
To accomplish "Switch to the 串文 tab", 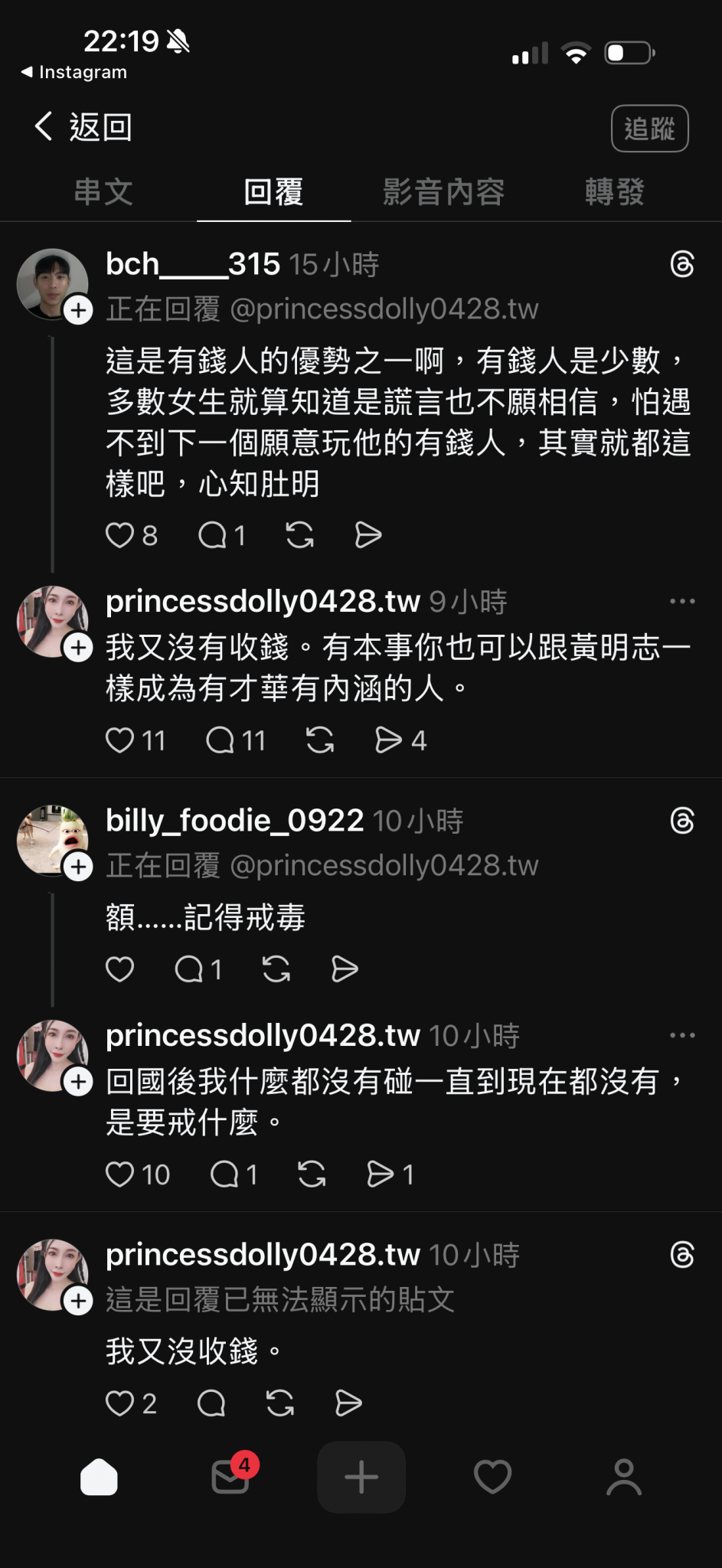I will pyautogui.click(x=103, y=192).
